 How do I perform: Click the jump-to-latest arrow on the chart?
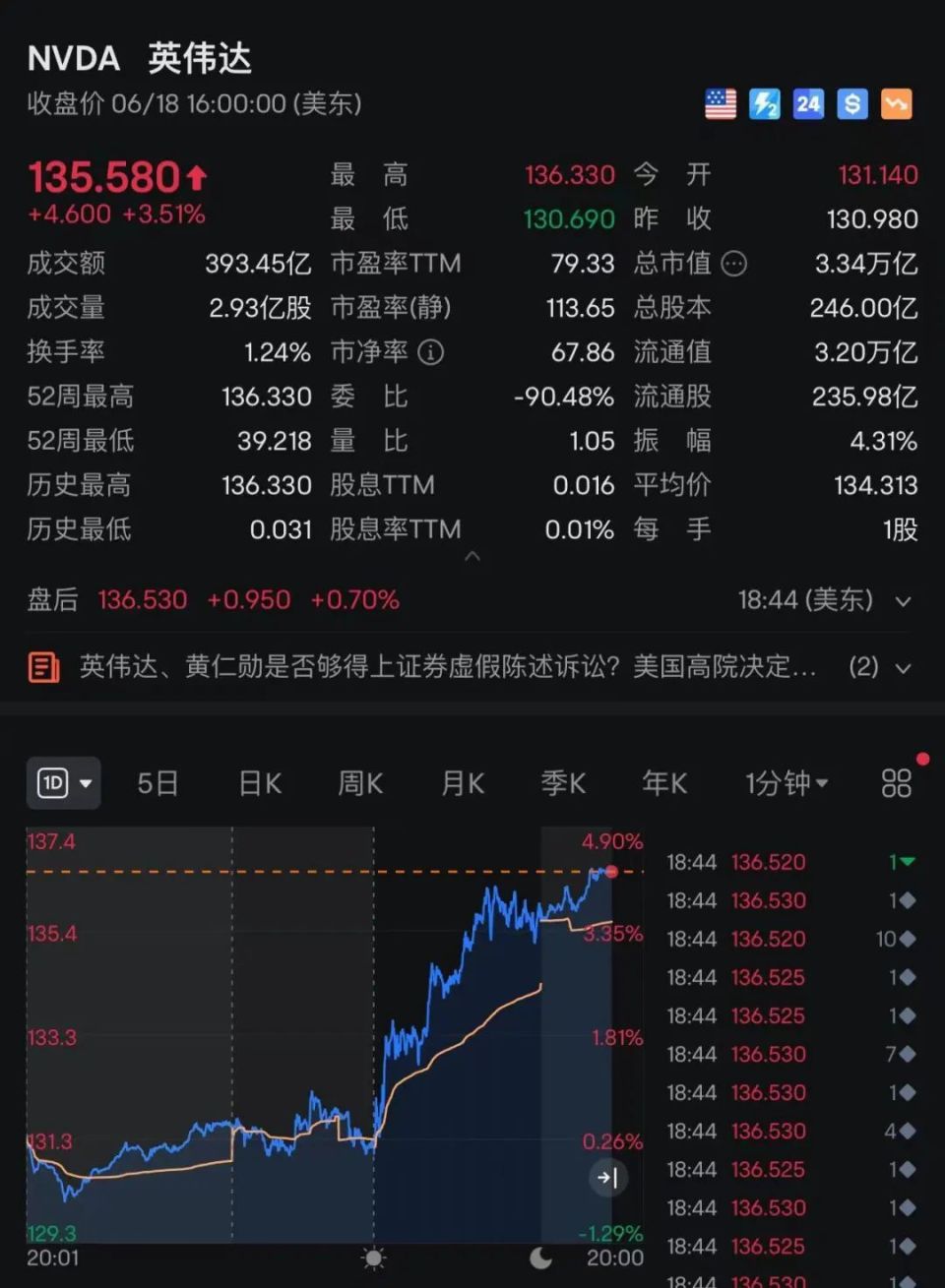pos(607,1177)
